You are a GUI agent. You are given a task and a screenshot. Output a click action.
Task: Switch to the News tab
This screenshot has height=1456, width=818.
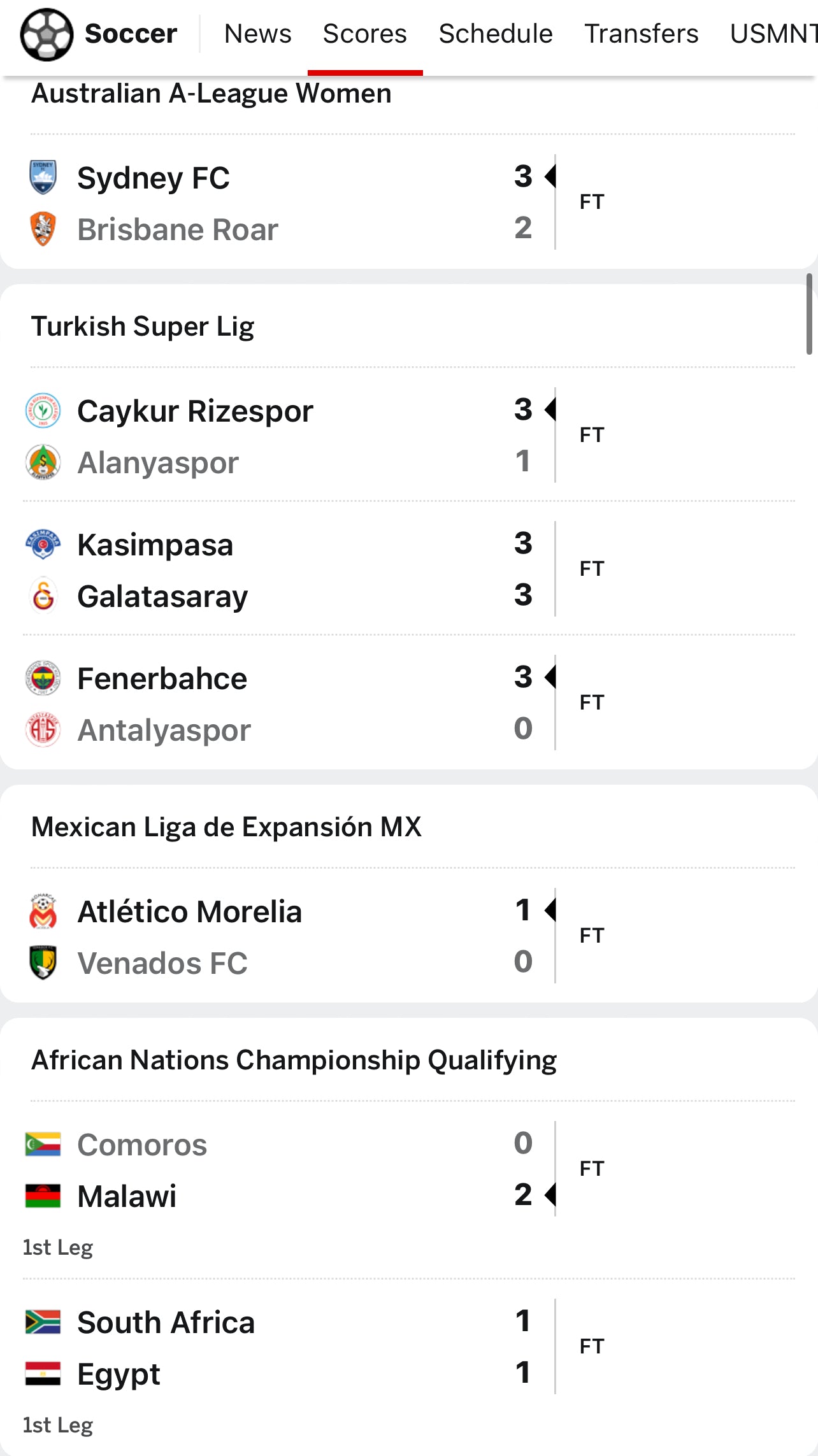[257, 34]
